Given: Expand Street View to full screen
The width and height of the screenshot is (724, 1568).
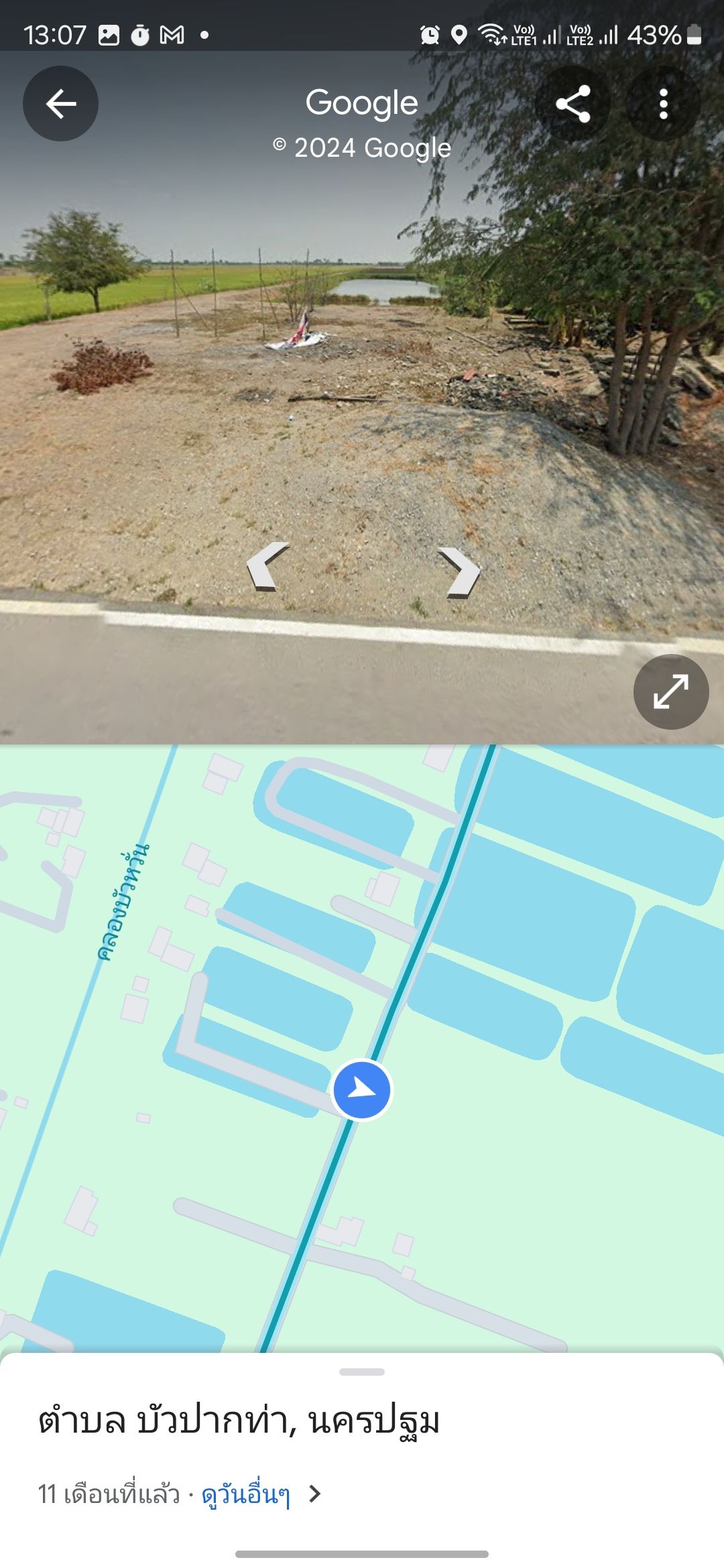Looking at the screenshot, I should [x=671, y=692].
